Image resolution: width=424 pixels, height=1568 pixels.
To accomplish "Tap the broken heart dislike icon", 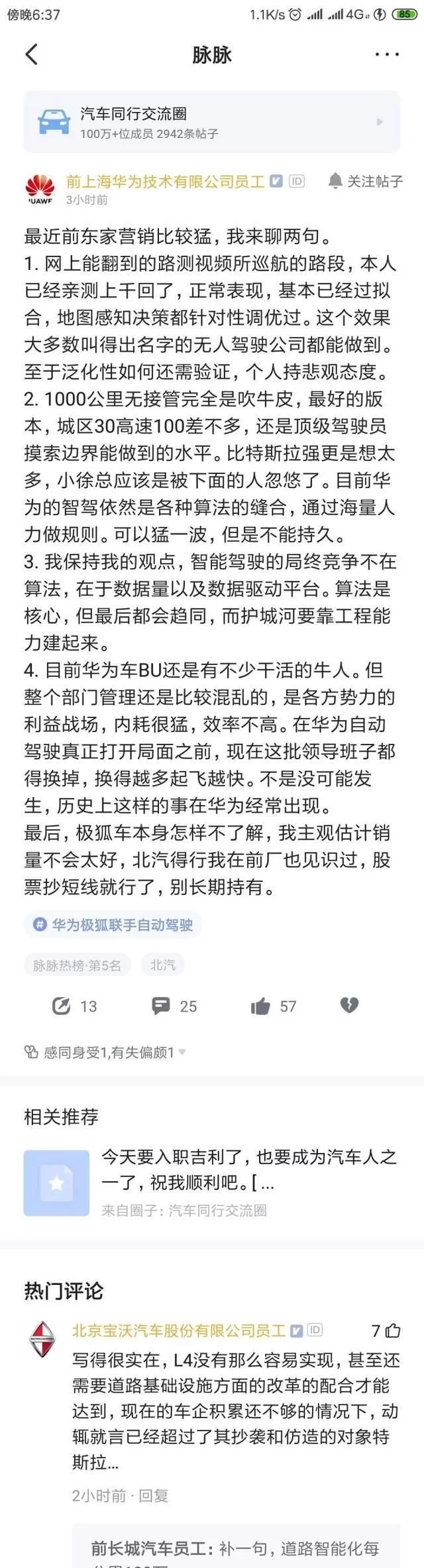I will 349,1006.
